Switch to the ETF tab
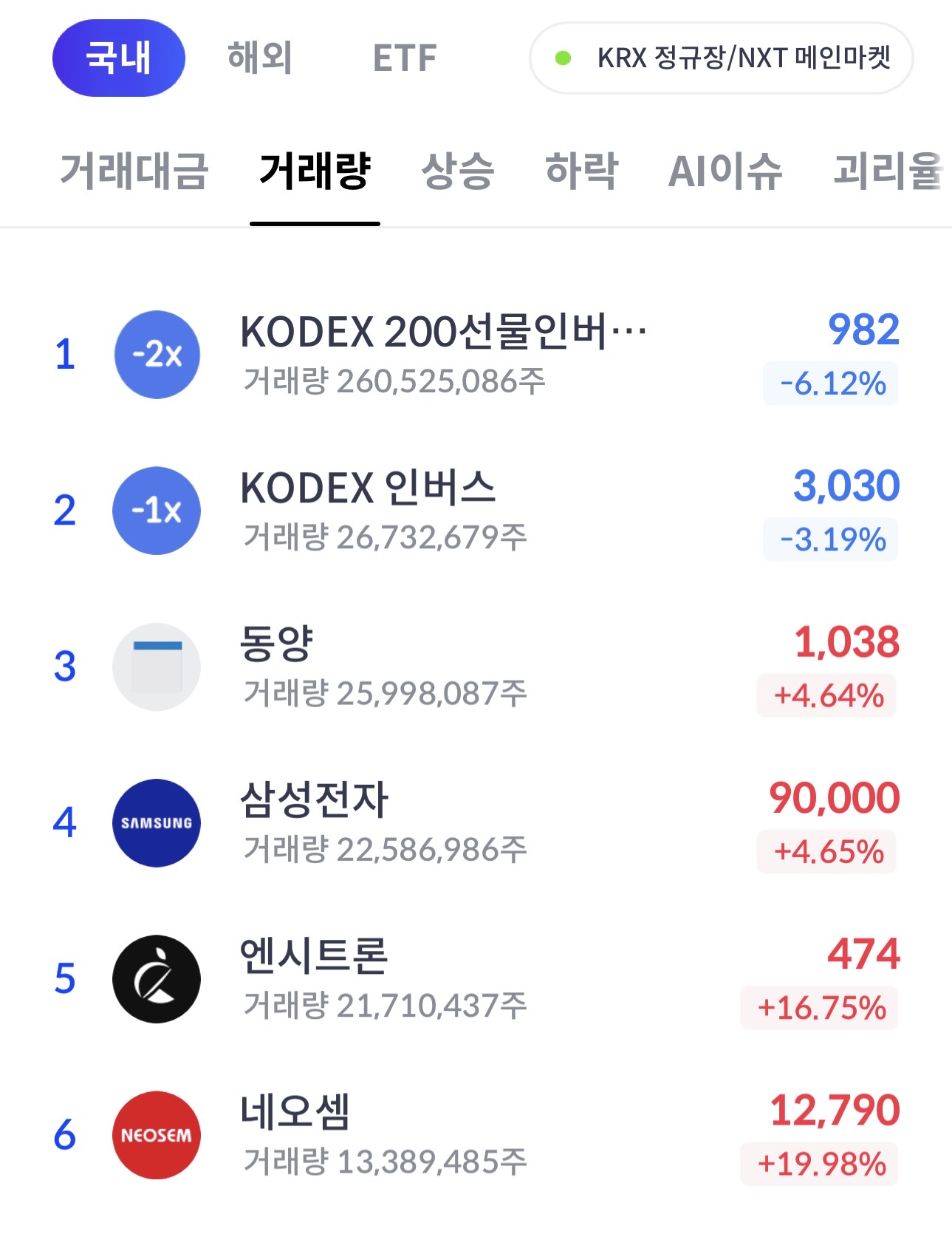The width and height of the screenshot is (952, 1234). [404, 58]
